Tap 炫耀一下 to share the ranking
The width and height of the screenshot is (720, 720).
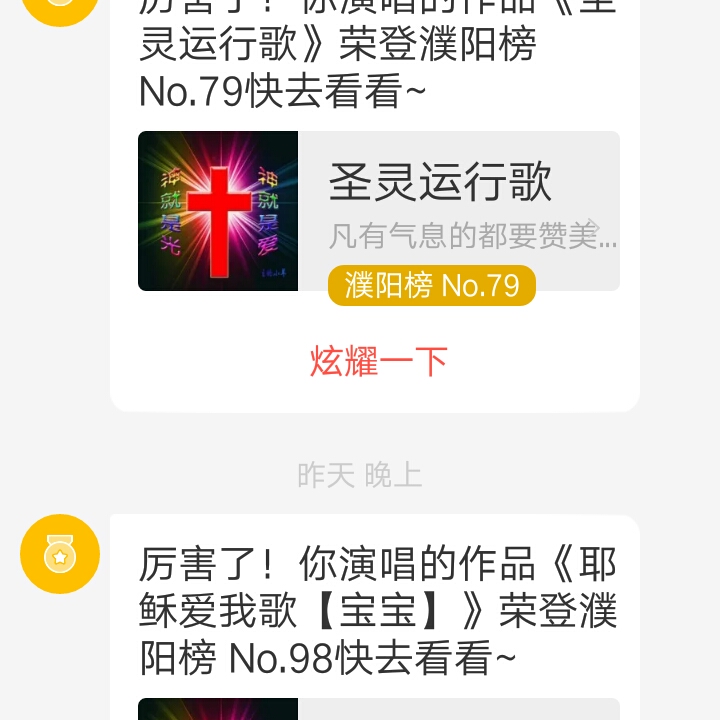pyautogui.click(x=378, y=361)
